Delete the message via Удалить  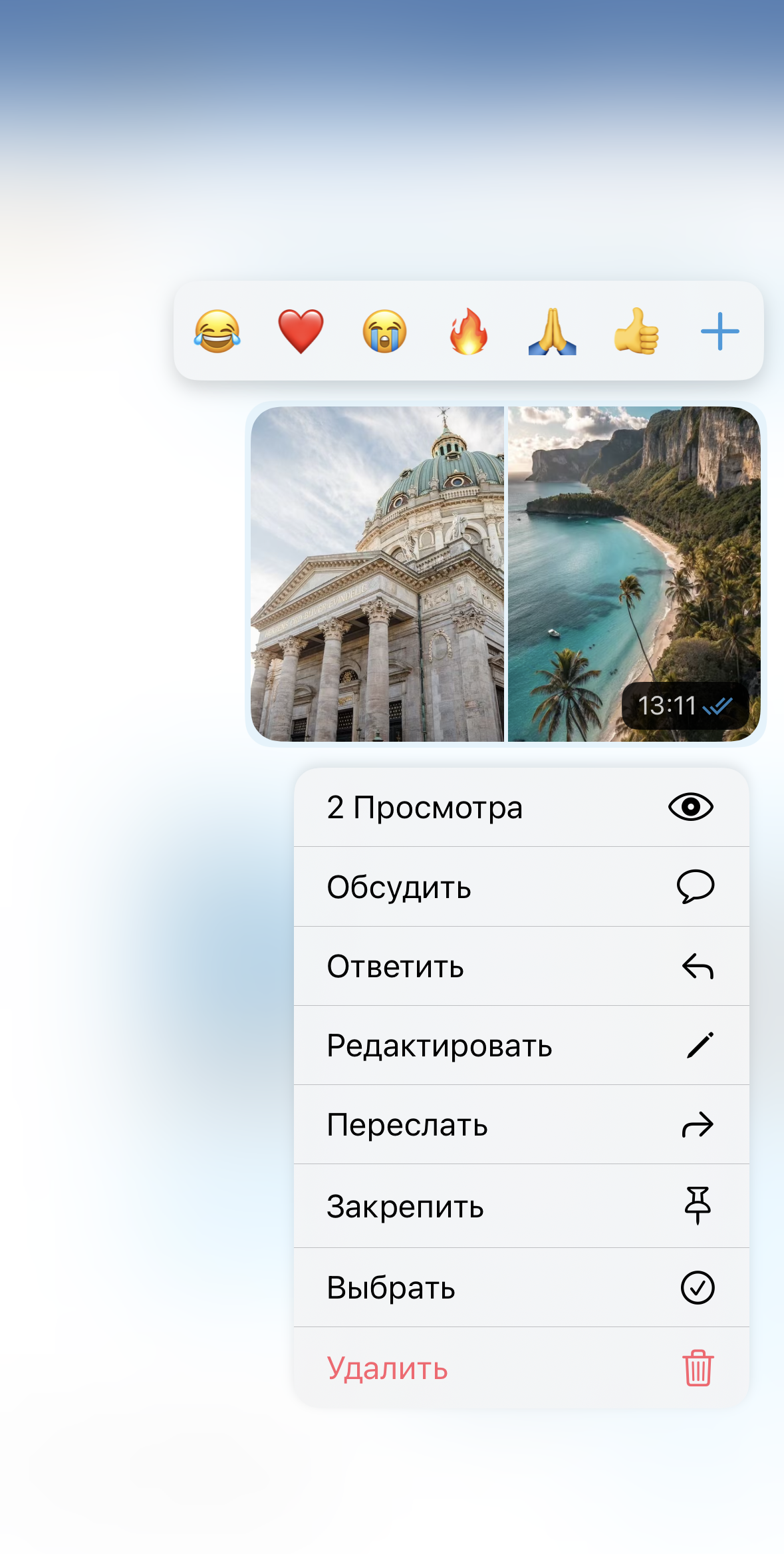[x=521, y=1368]
